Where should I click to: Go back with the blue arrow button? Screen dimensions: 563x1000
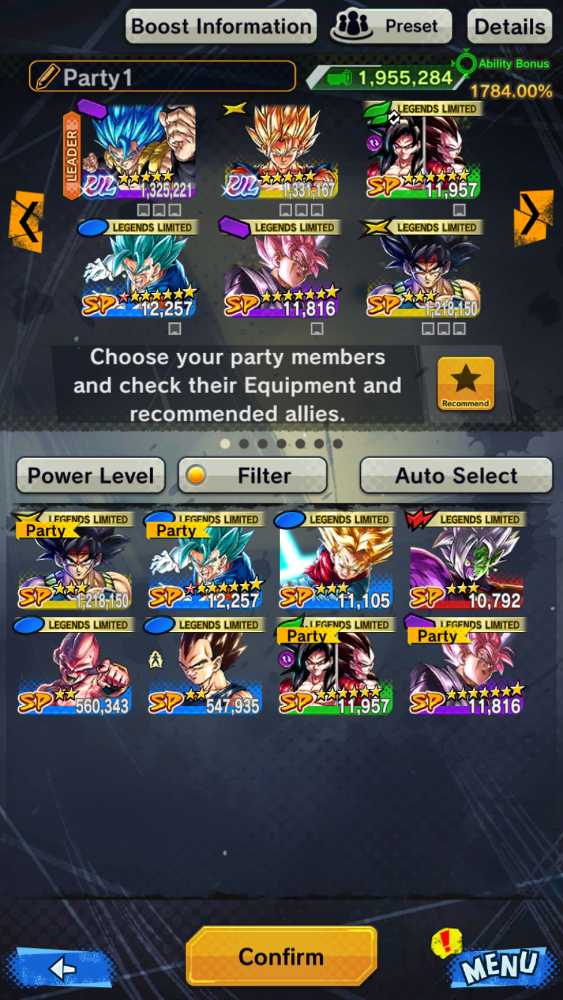tap(62, 968)
